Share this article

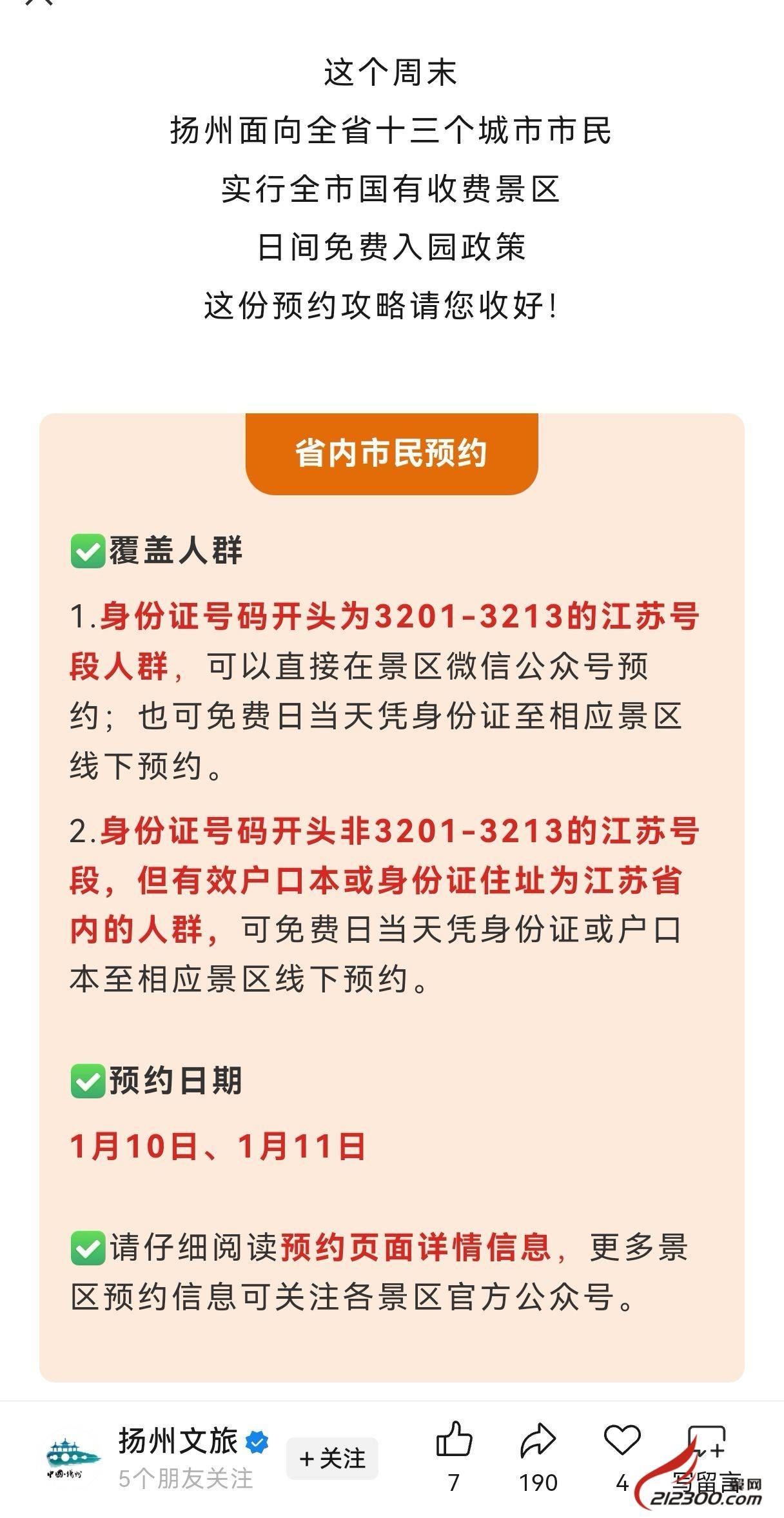click(538, 1441)
